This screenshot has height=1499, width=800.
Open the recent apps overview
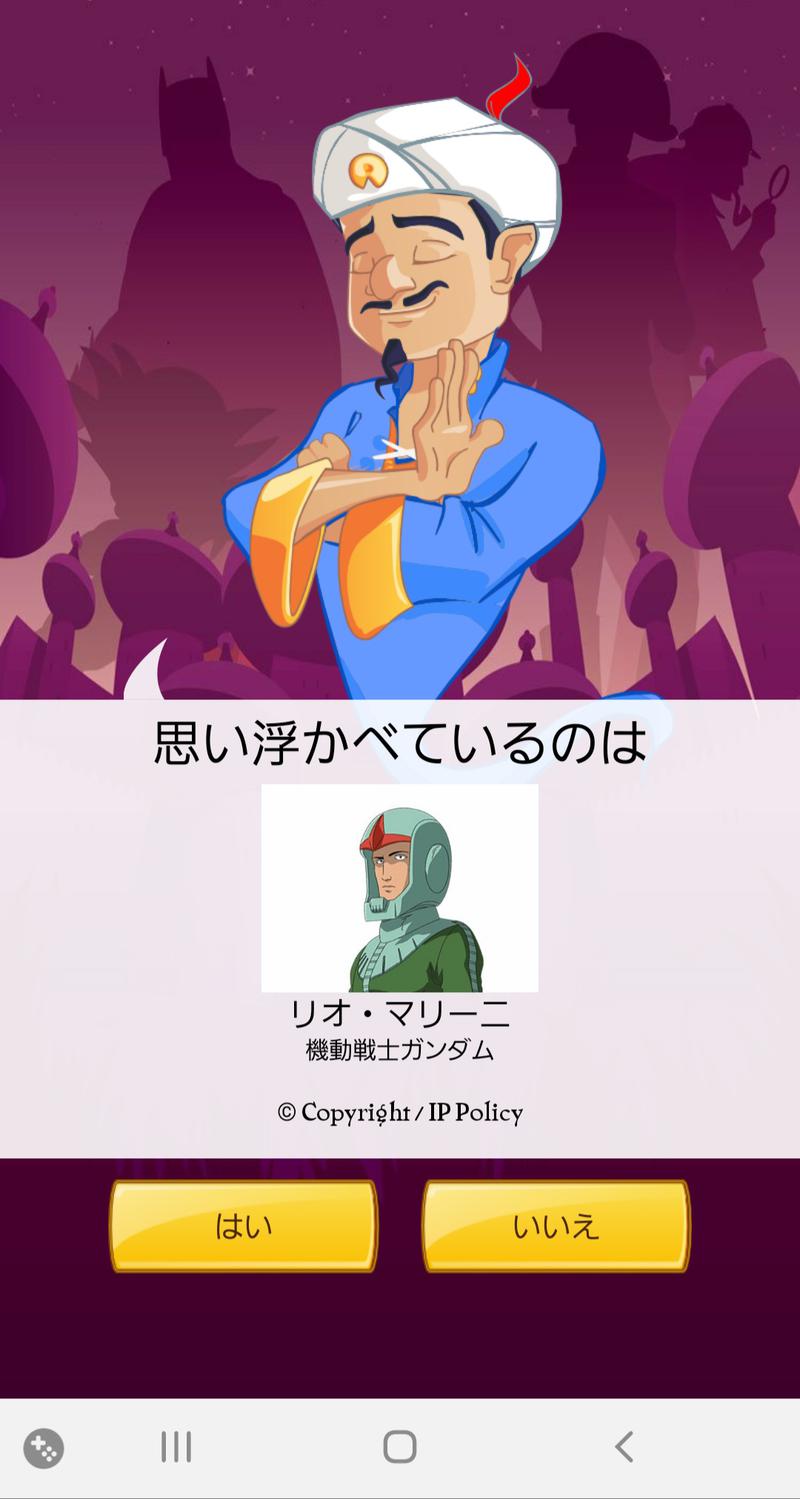click(176, 1446)
